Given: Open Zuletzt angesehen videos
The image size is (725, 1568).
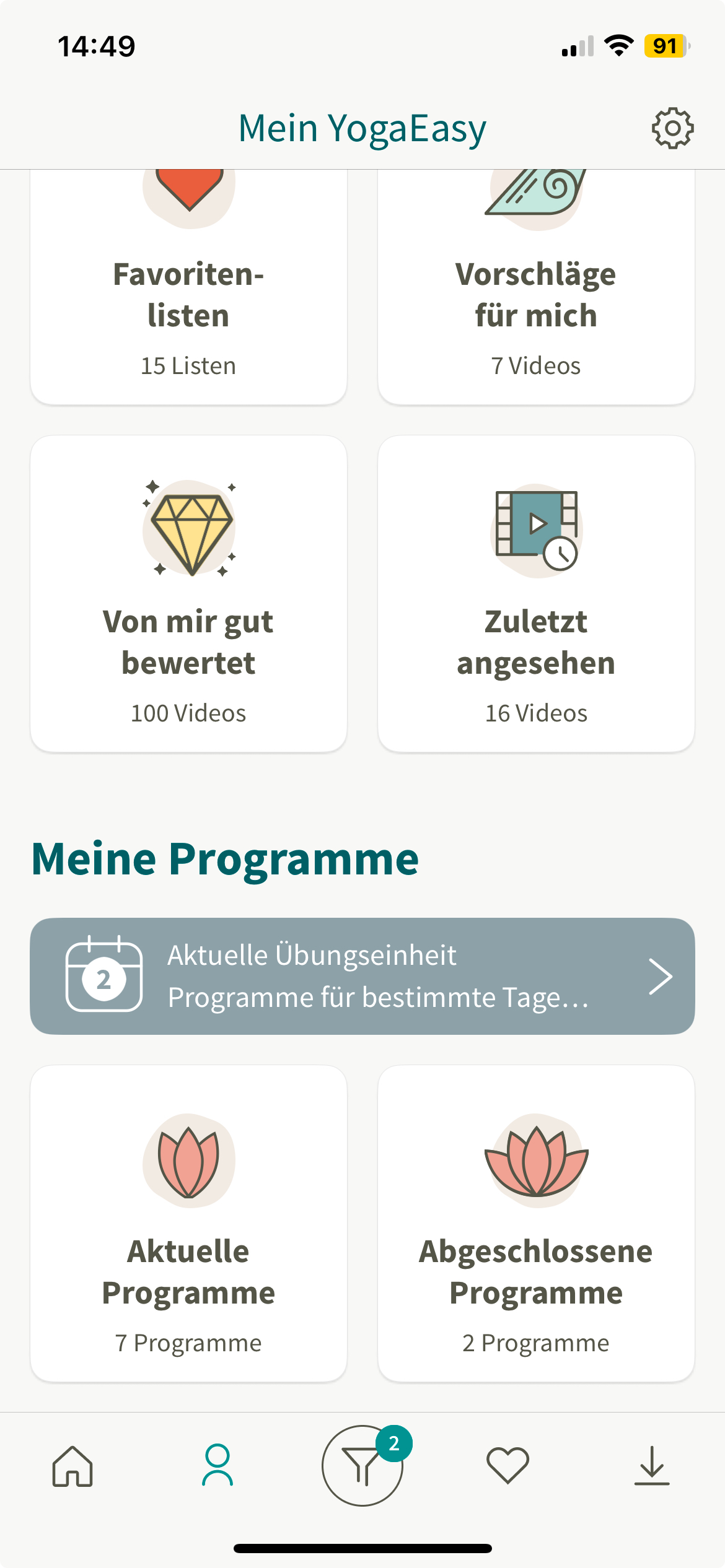Looking at the screenshot, I should point(536,594).
